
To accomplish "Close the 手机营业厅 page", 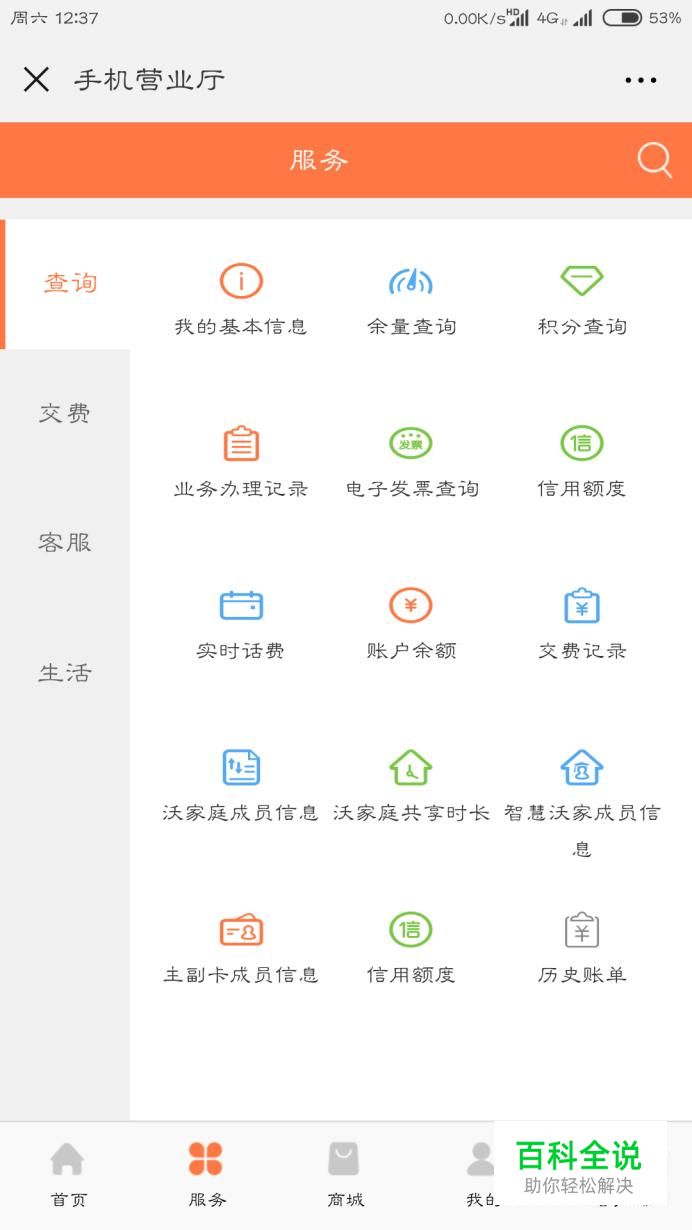I will point(36,80).
